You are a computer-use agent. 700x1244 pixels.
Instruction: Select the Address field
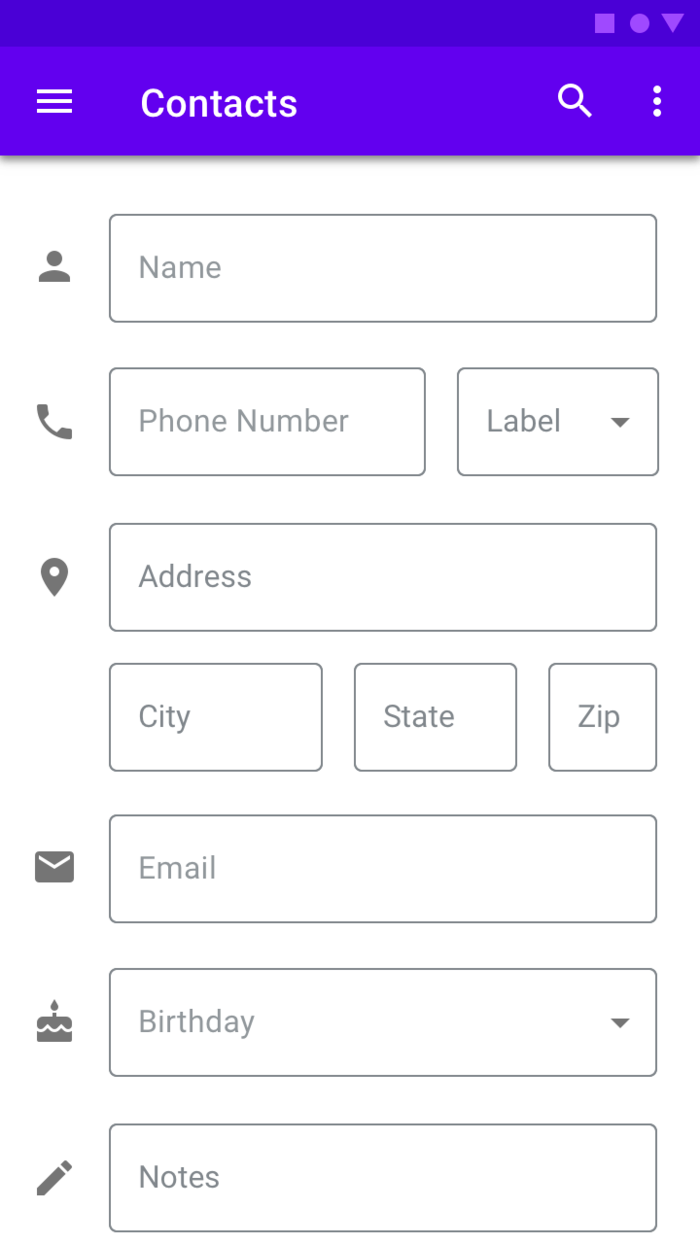[x=382, y=577]
